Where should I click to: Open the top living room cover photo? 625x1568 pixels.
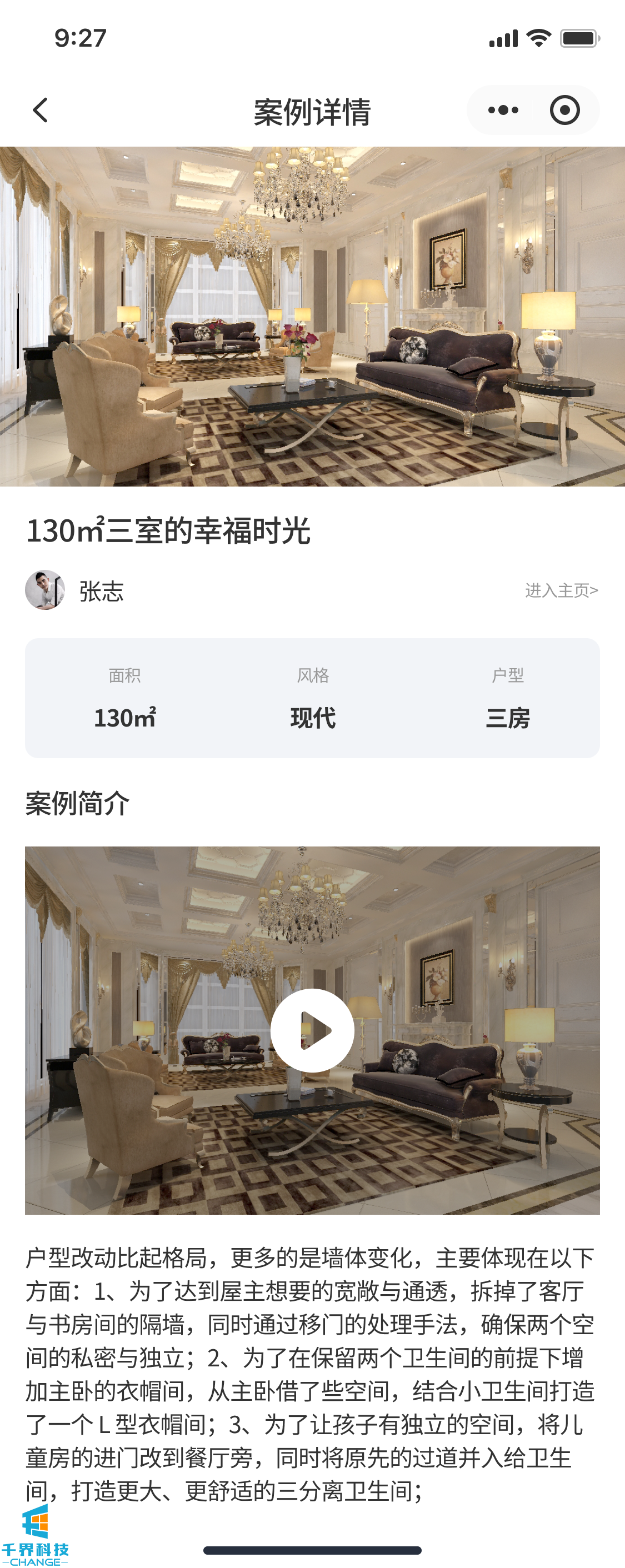tap(312, 317)
